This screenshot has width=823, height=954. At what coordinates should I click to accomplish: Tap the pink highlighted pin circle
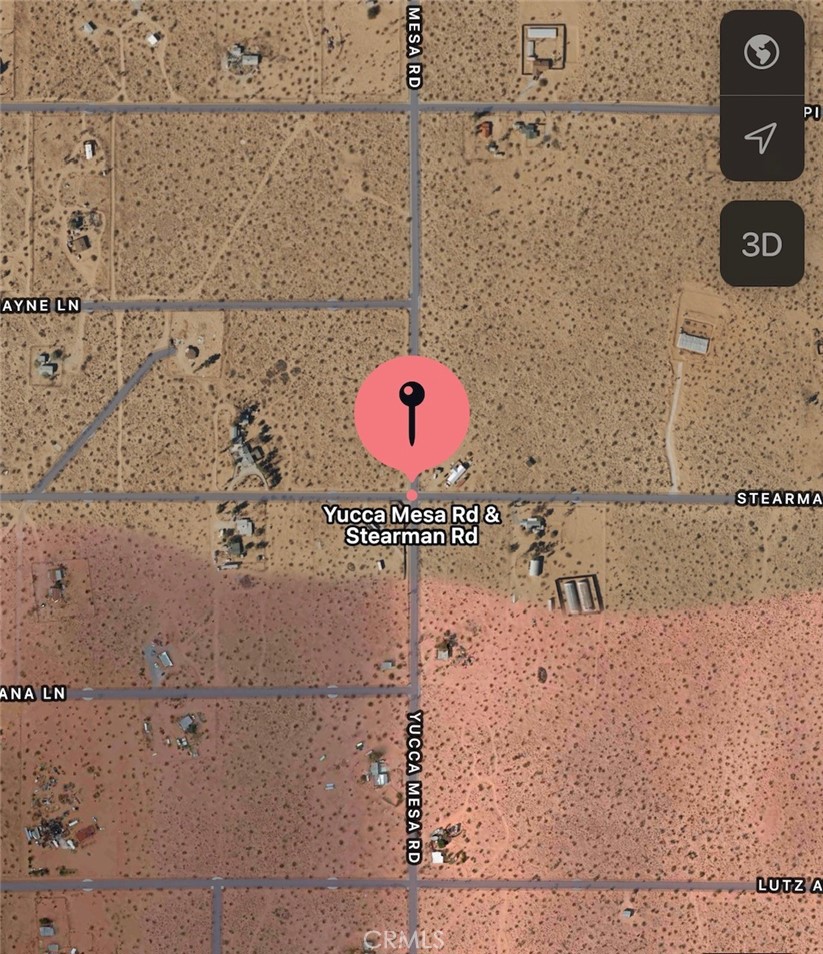412,410
